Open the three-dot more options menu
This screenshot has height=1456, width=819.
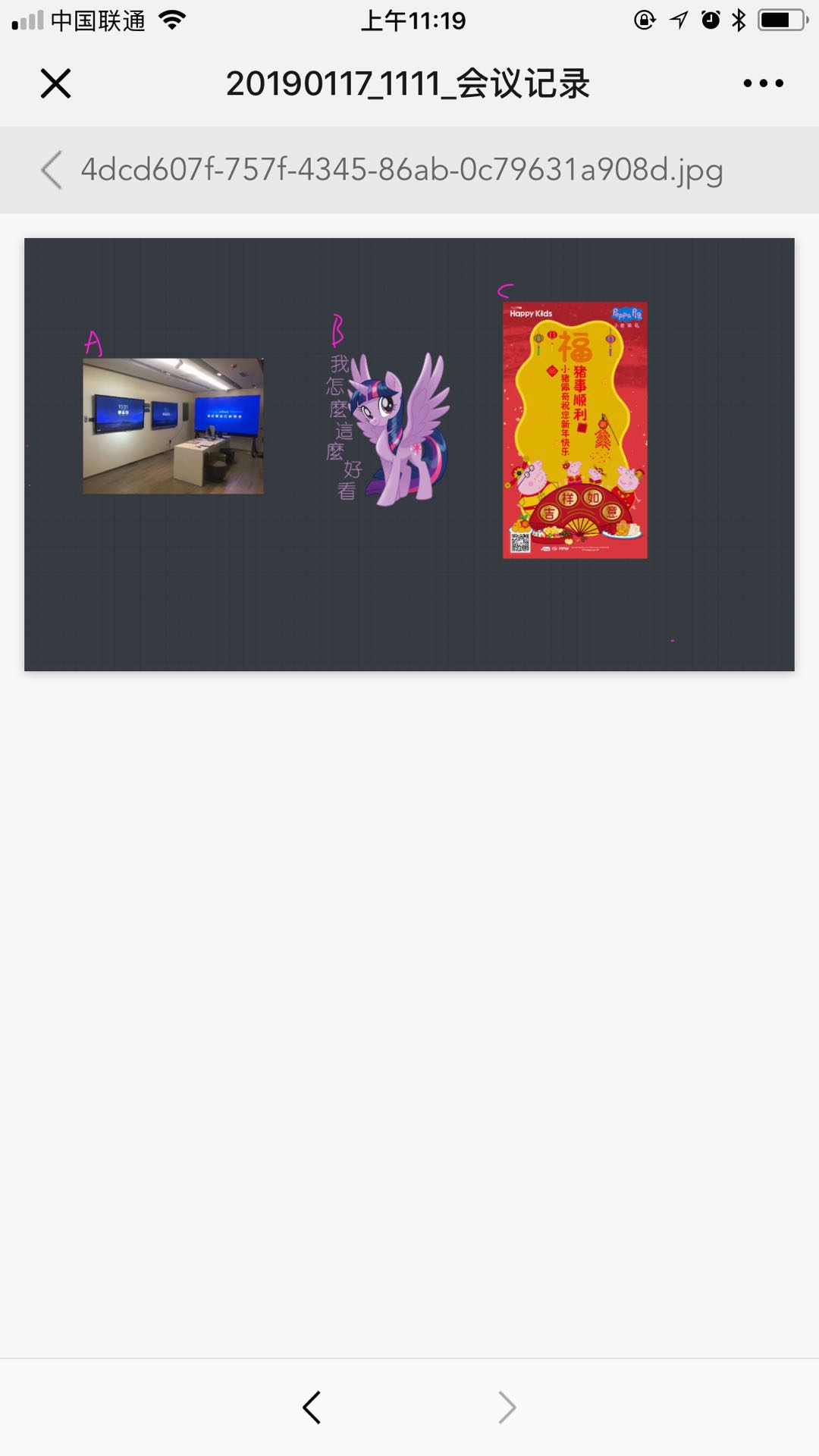point(763,83)
